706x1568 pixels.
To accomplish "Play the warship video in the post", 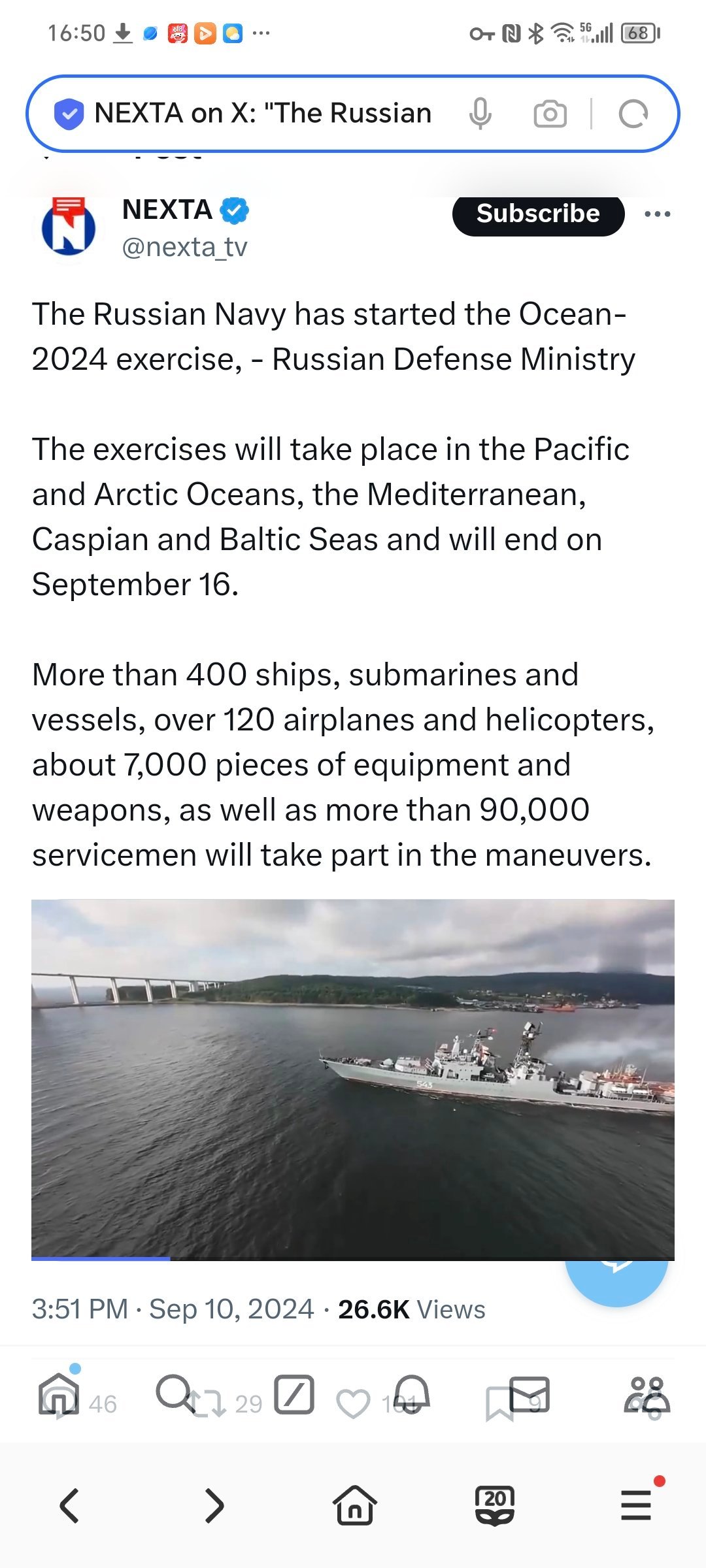I will coord(353,1079).
